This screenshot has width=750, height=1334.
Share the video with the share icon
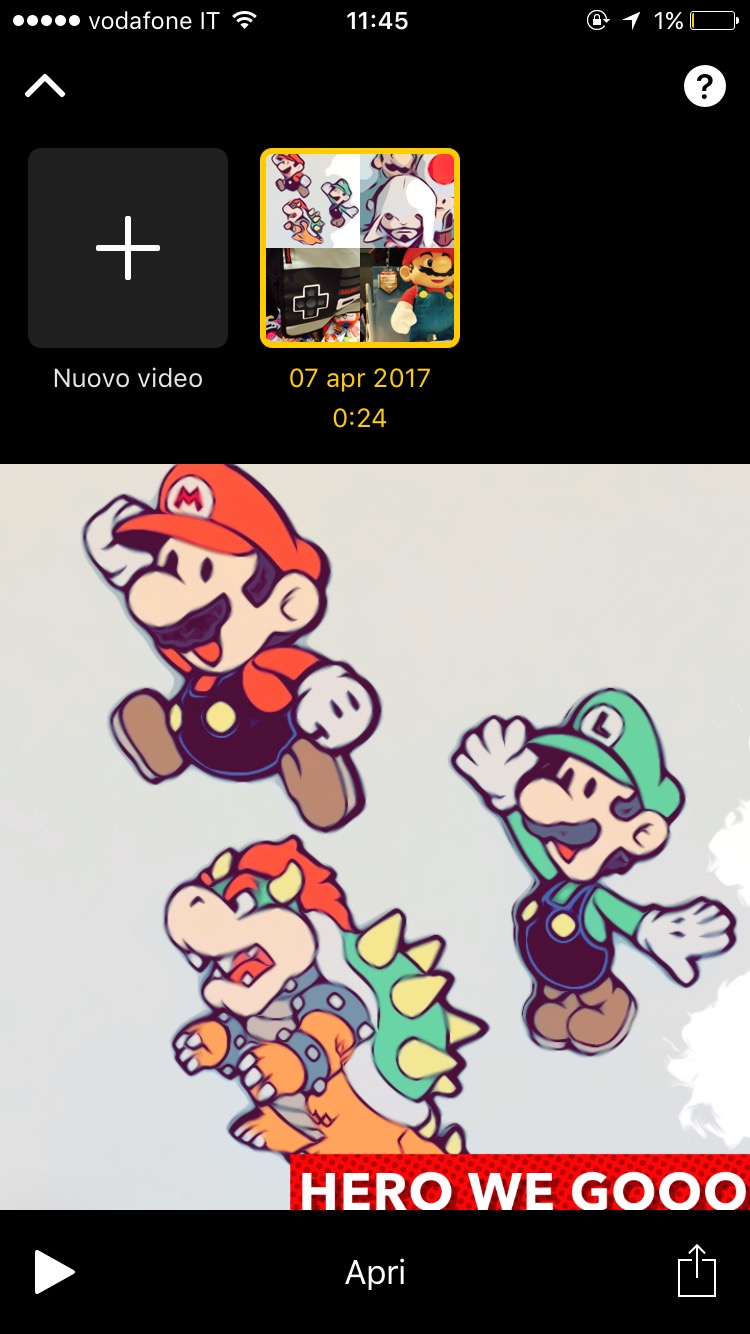tap(696, 1271)
